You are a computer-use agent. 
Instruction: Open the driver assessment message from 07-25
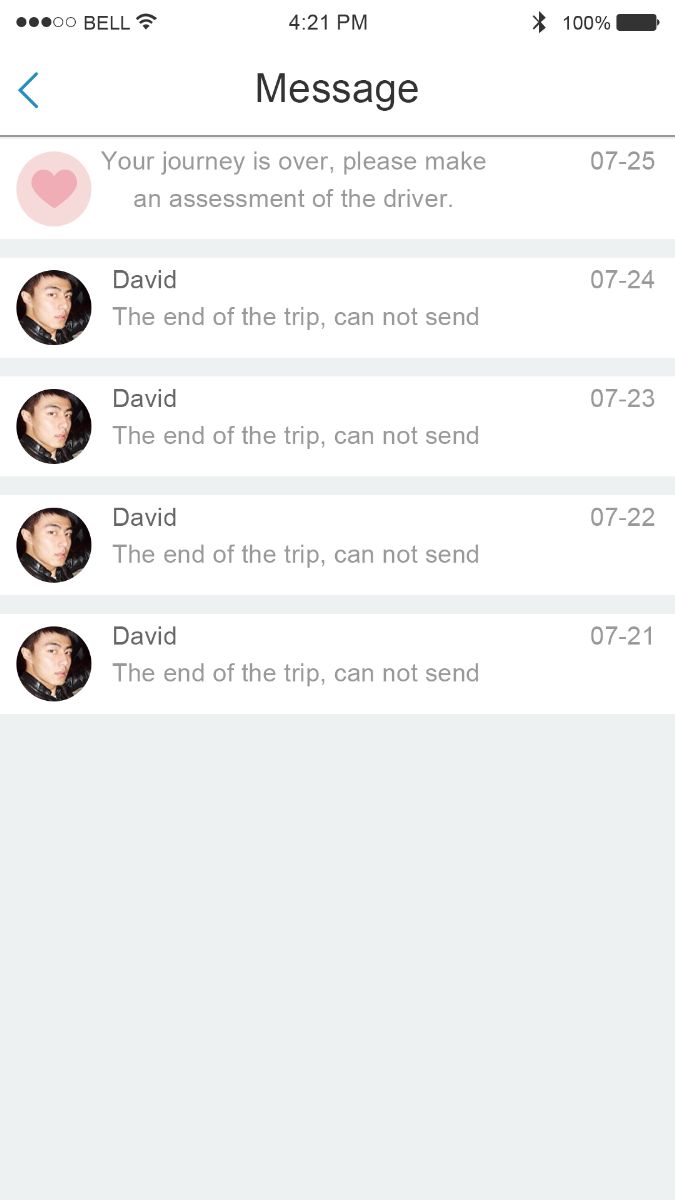pyautogui.click(x=337, y=188)
